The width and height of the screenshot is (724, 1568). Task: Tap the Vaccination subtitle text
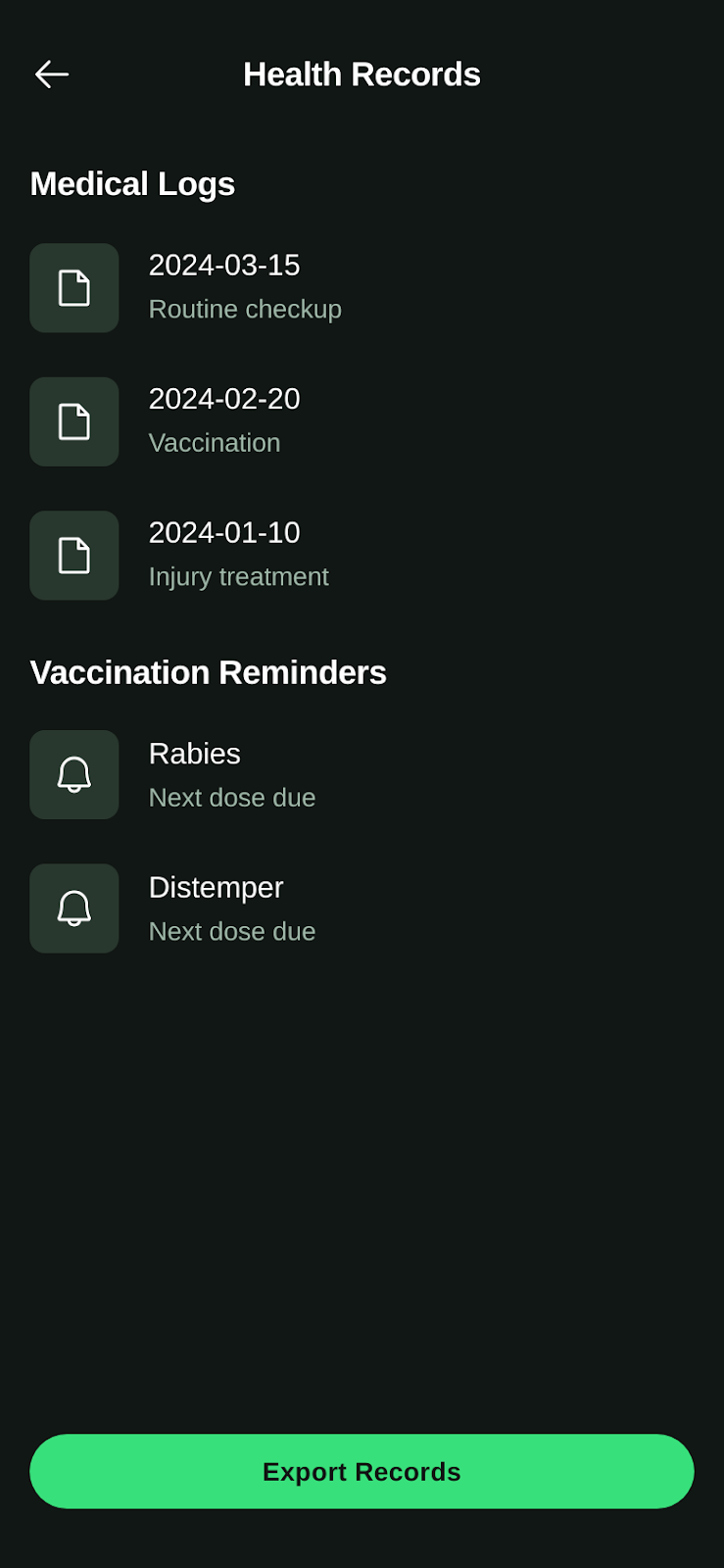(215, 443)
